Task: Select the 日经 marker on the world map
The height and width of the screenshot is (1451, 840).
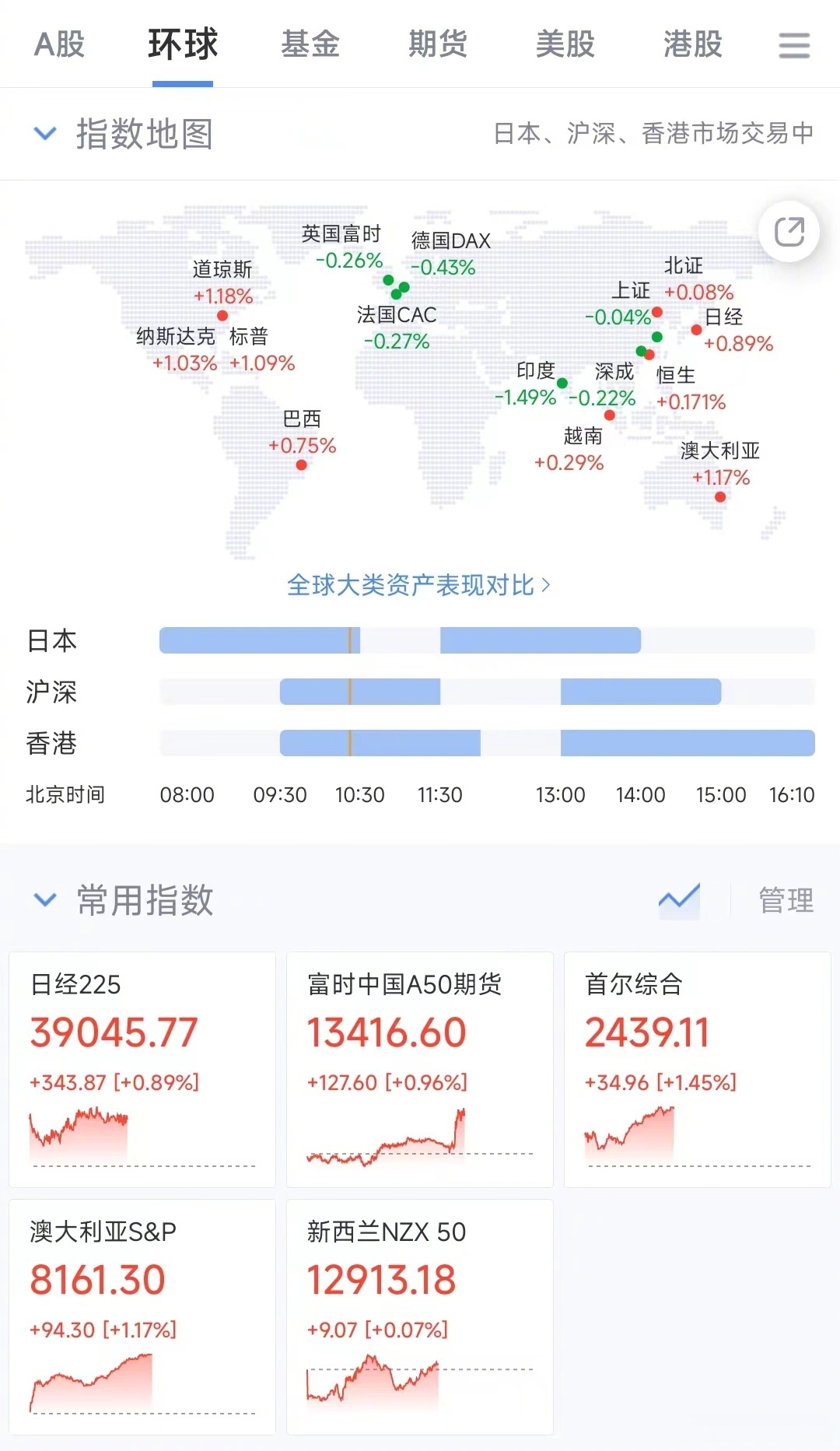Action: point(696,331)
